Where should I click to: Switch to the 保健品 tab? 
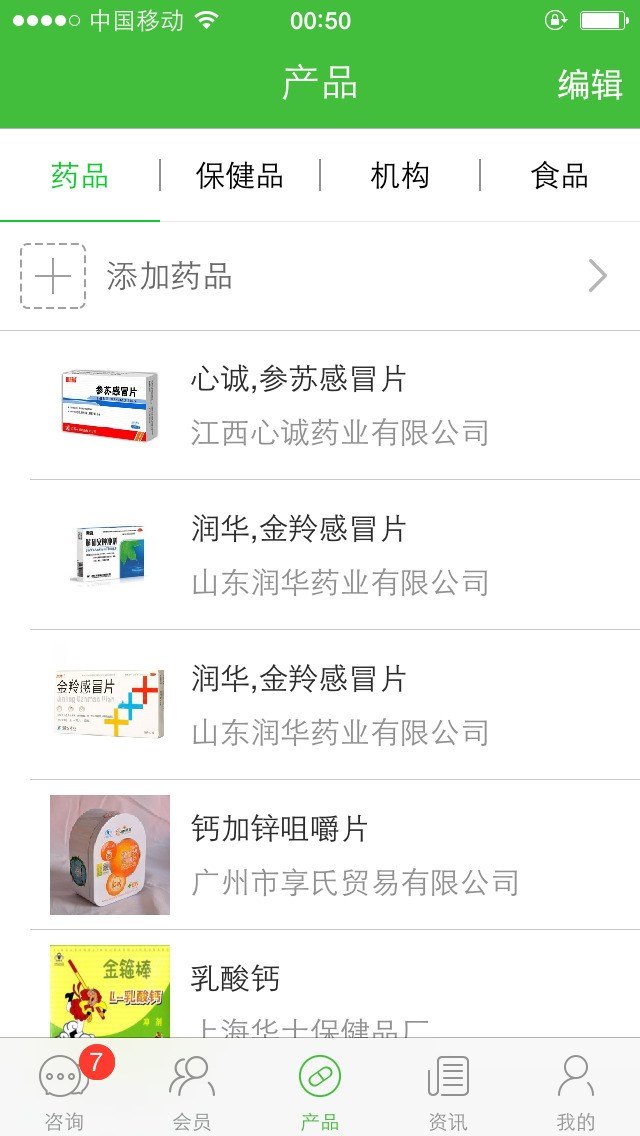[x=240, y=176]
